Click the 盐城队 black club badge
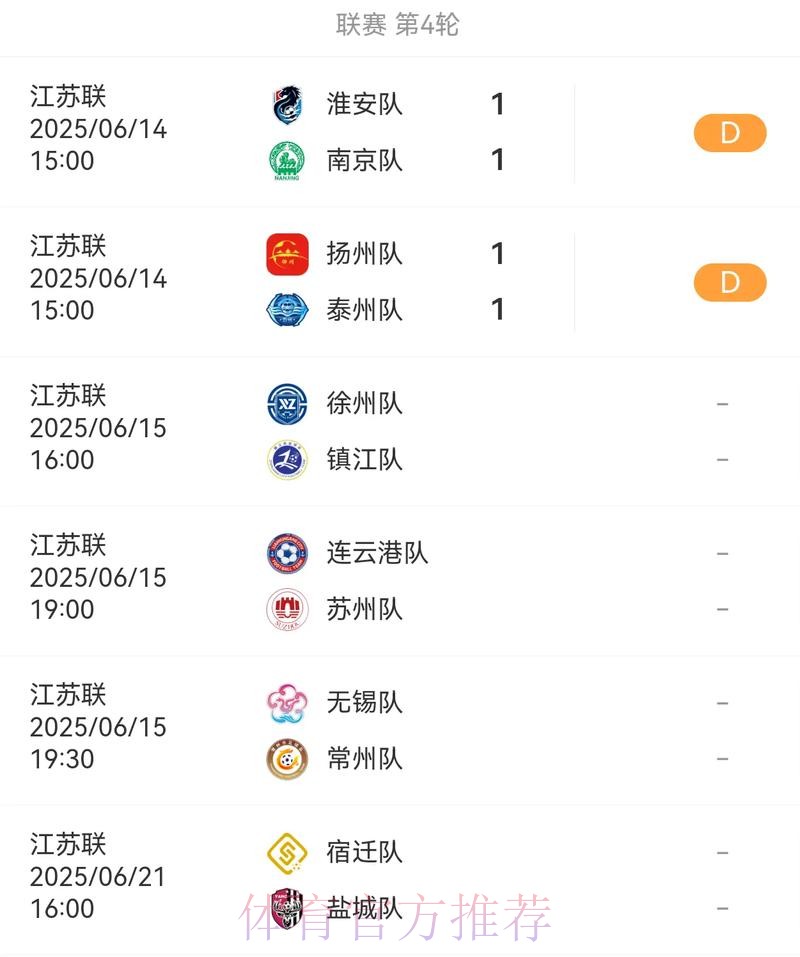 [286, 909]
